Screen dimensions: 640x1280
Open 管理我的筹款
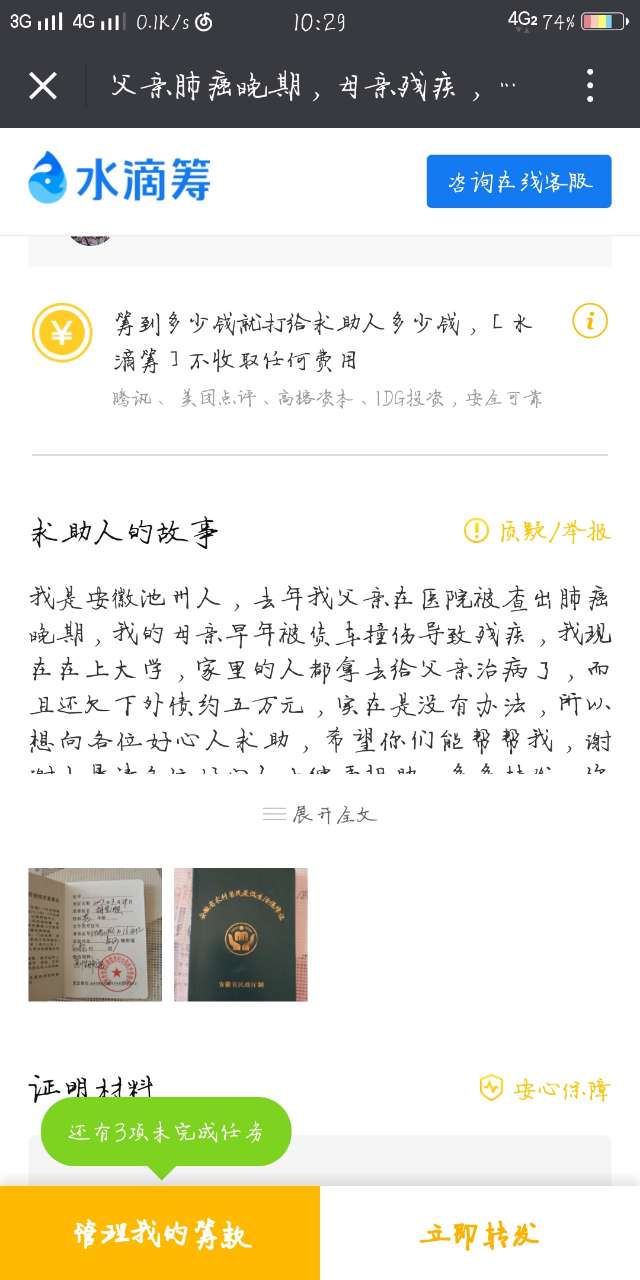(x=160, y=1234)
